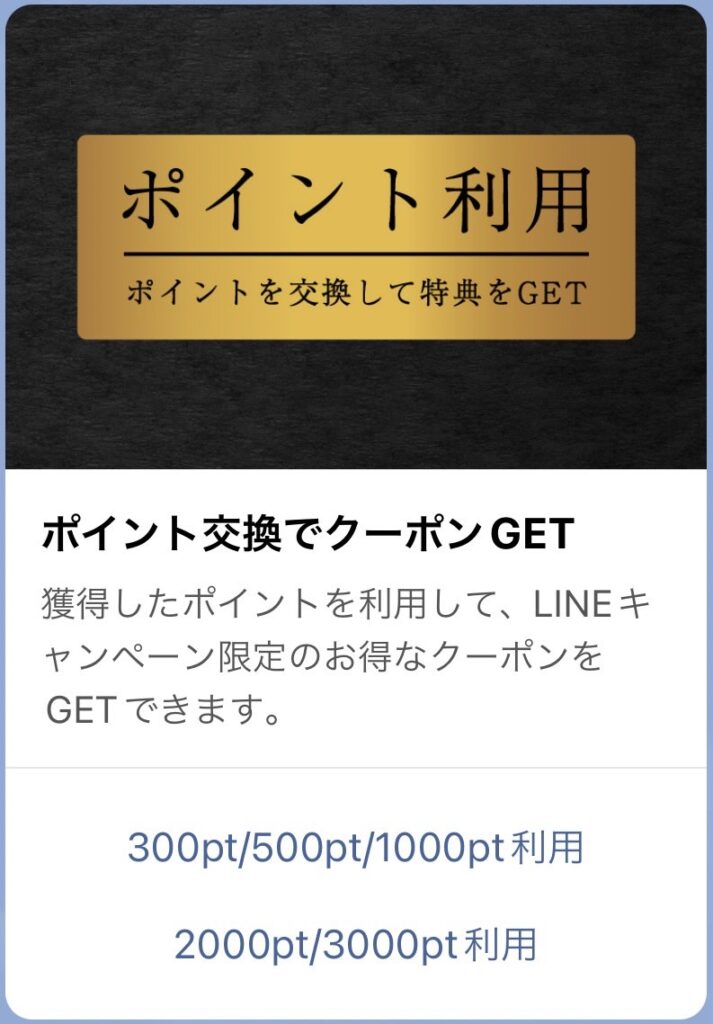Choose 2000pt/3000pt利用 option
This screenshot has height=1024, width=713.
pyautogui.click(x=355, y=944)
